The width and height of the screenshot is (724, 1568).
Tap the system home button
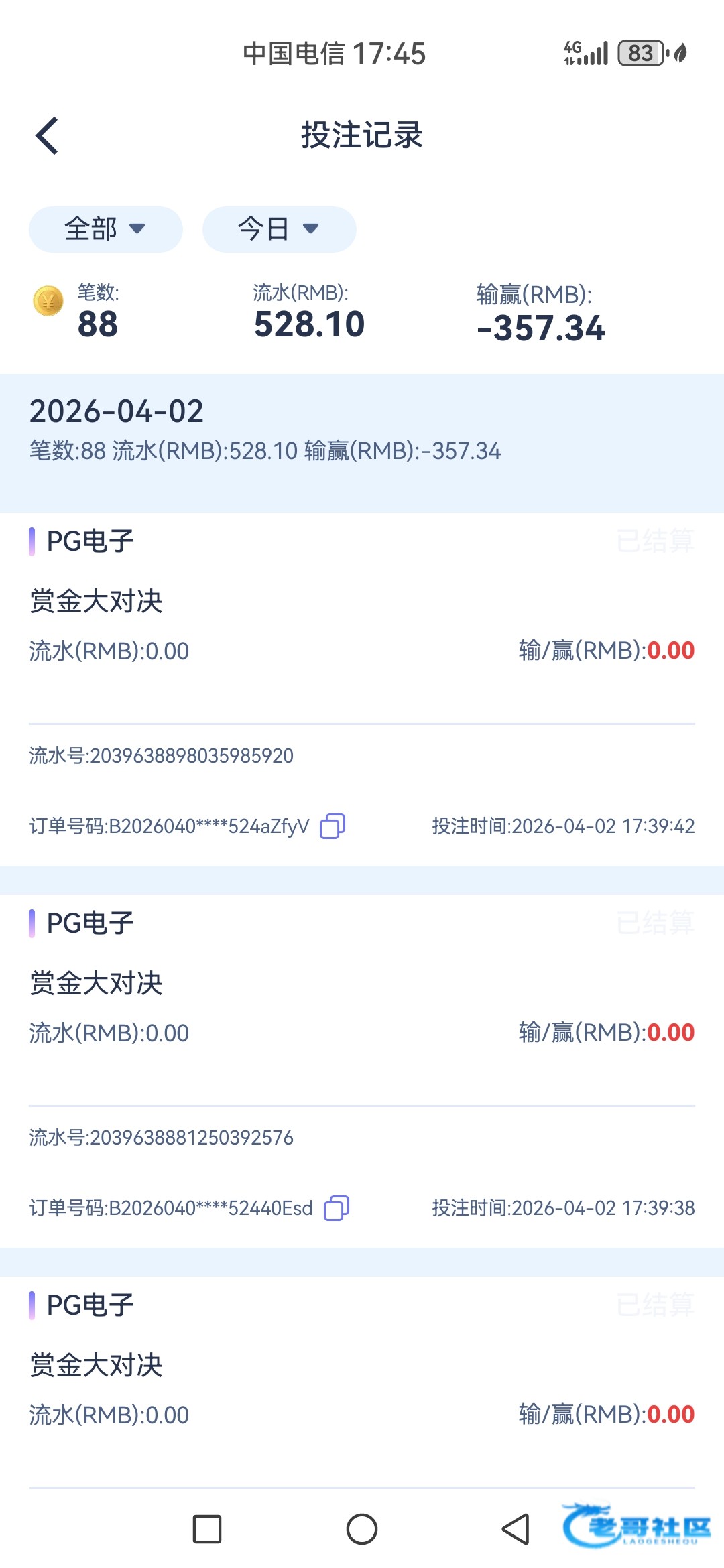[362, 1529]
